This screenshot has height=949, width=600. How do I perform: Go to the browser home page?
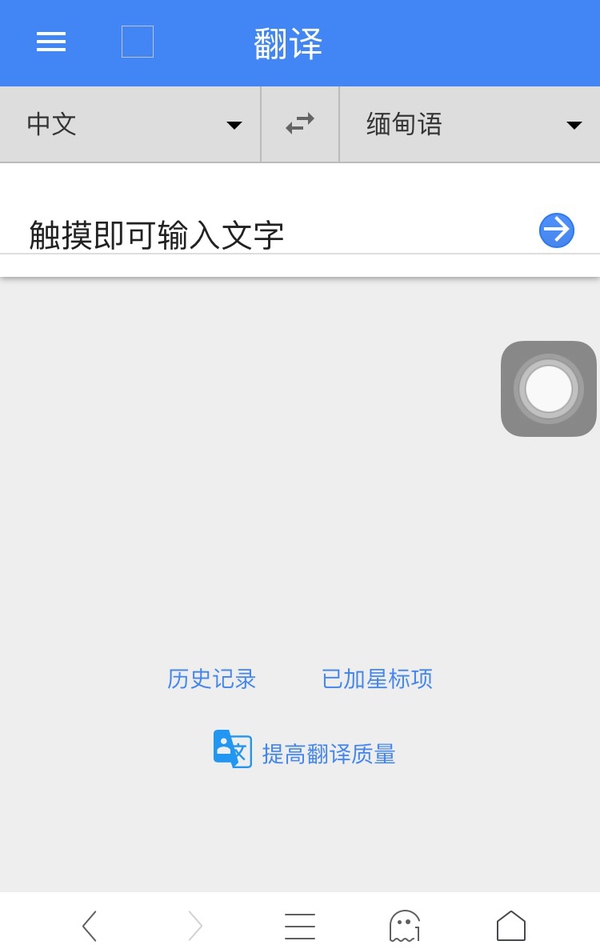tap(511, 925)
